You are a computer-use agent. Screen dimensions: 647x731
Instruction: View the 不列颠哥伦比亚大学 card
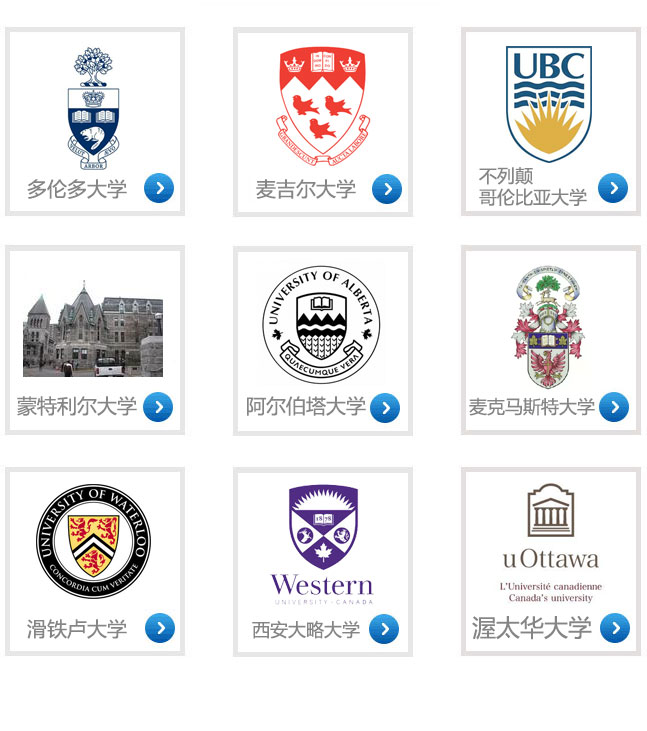click(x=550, y=121)
